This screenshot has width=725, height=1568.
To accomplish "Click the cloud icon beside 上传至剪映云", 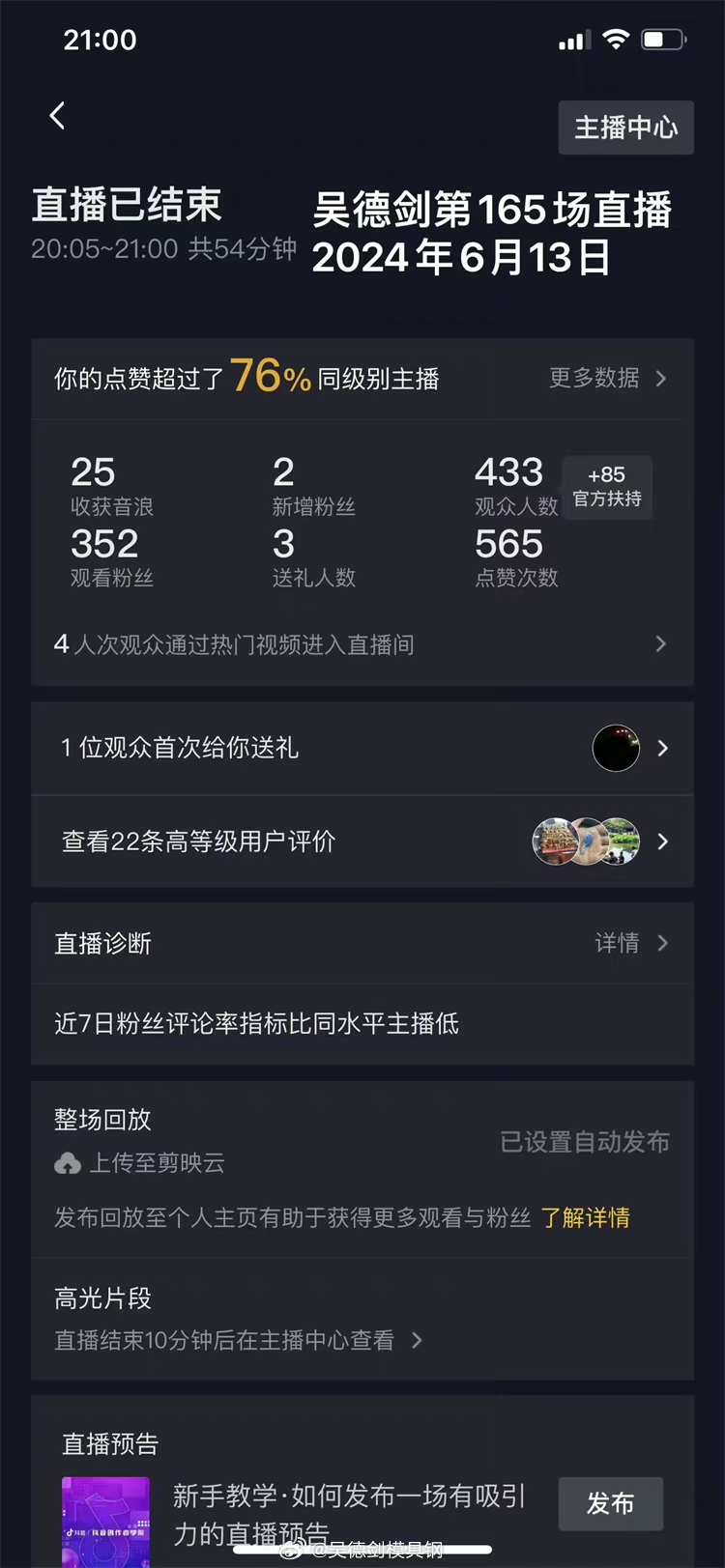I will [x=66, y=1164].
